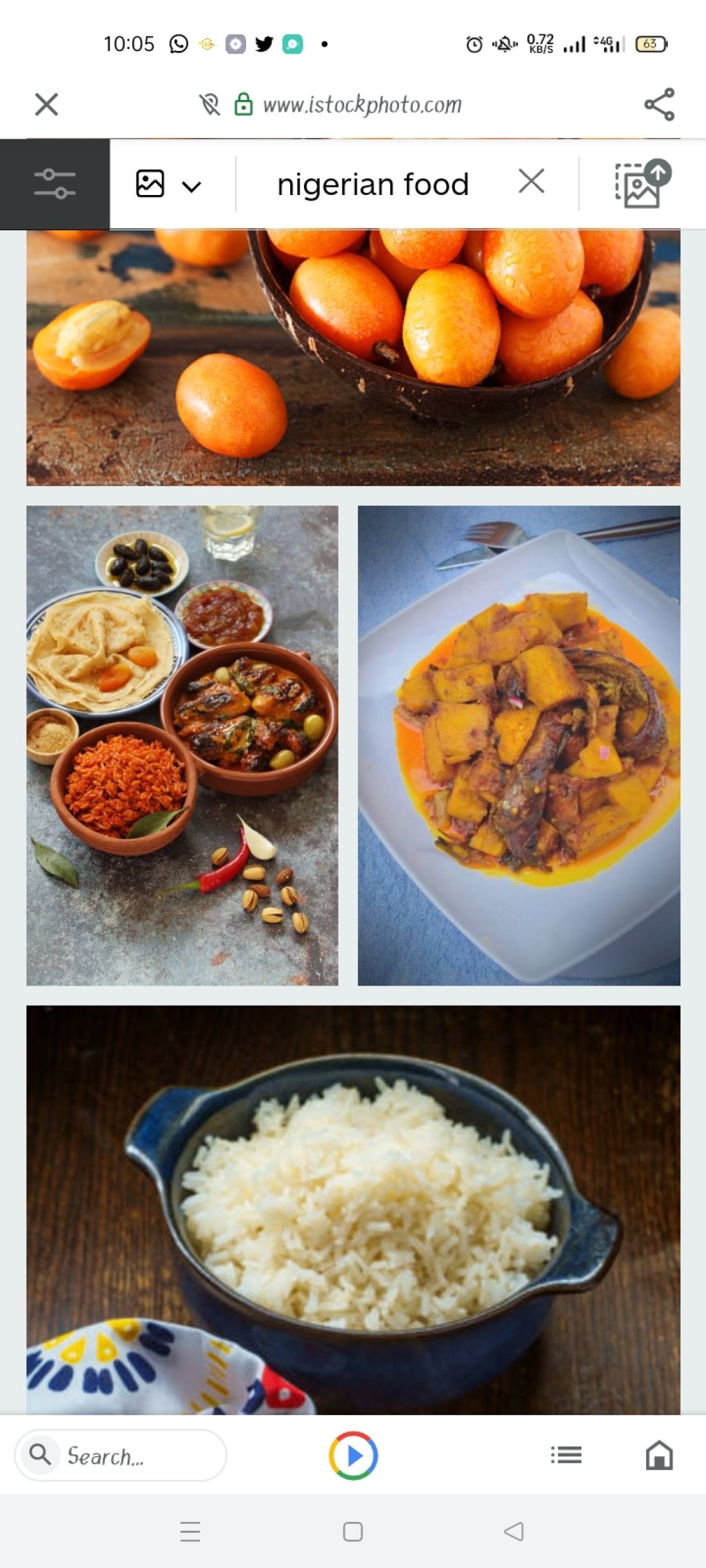Open the jollof rice and crepes photo
Viewport: 706px width, 1568px height.
coord(182,745)
